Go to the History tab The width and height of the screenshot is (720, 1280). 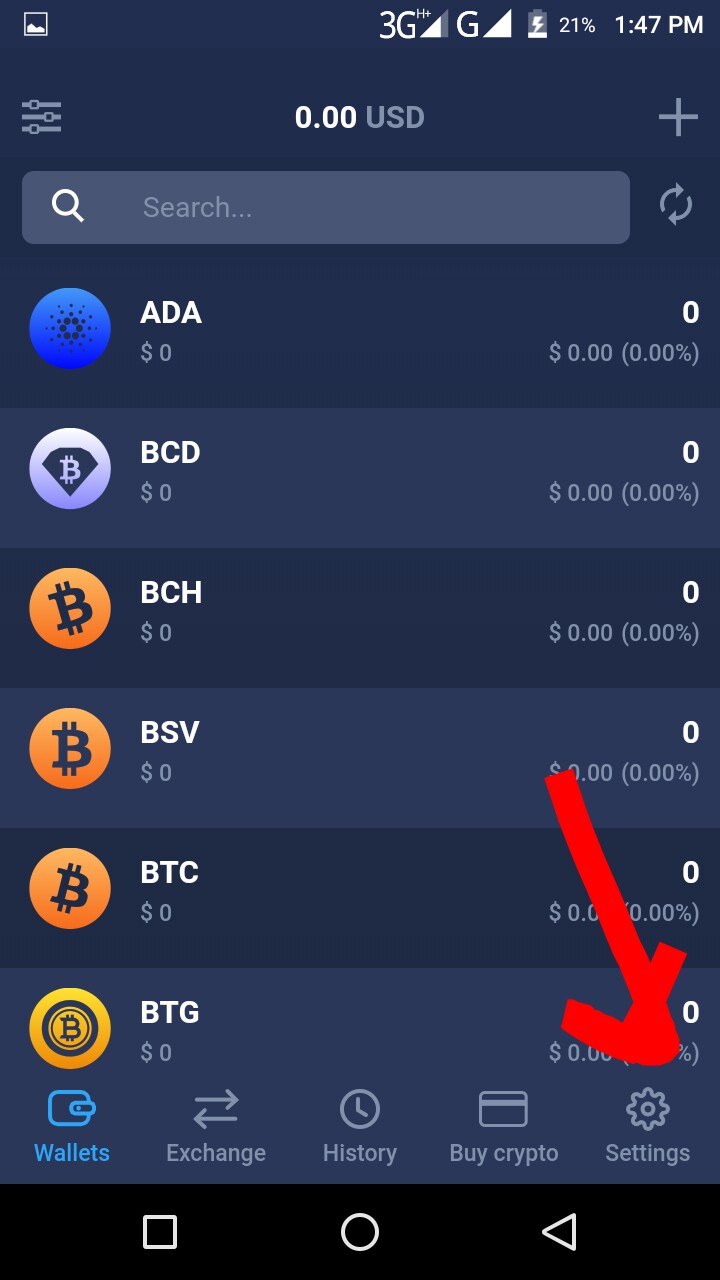click(x=360, y=1127)
